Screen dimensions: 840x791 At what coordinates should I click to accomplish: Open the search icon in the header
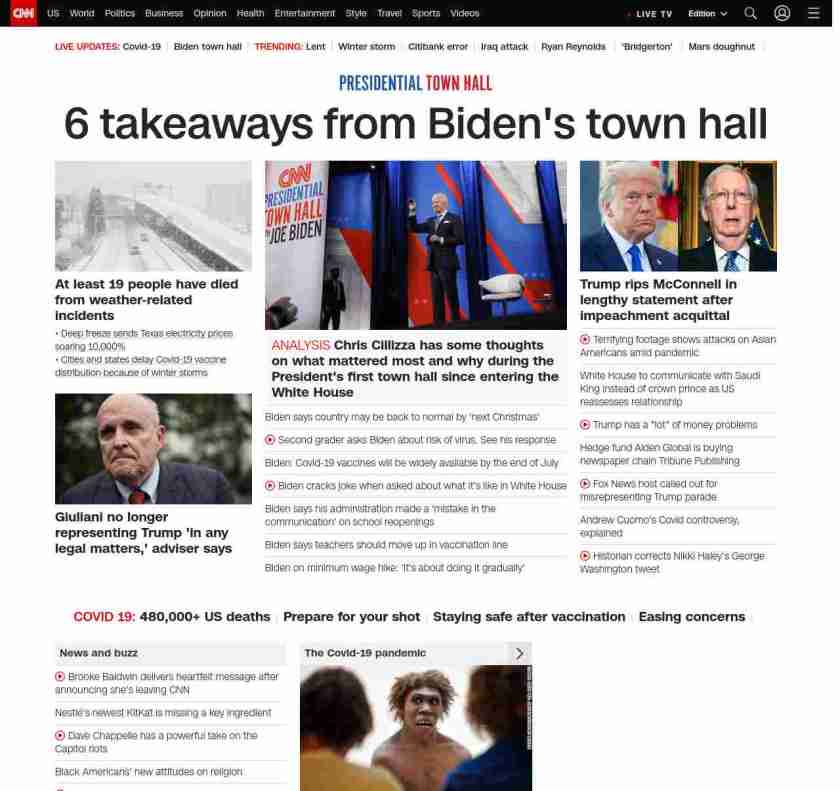point(751,13)
